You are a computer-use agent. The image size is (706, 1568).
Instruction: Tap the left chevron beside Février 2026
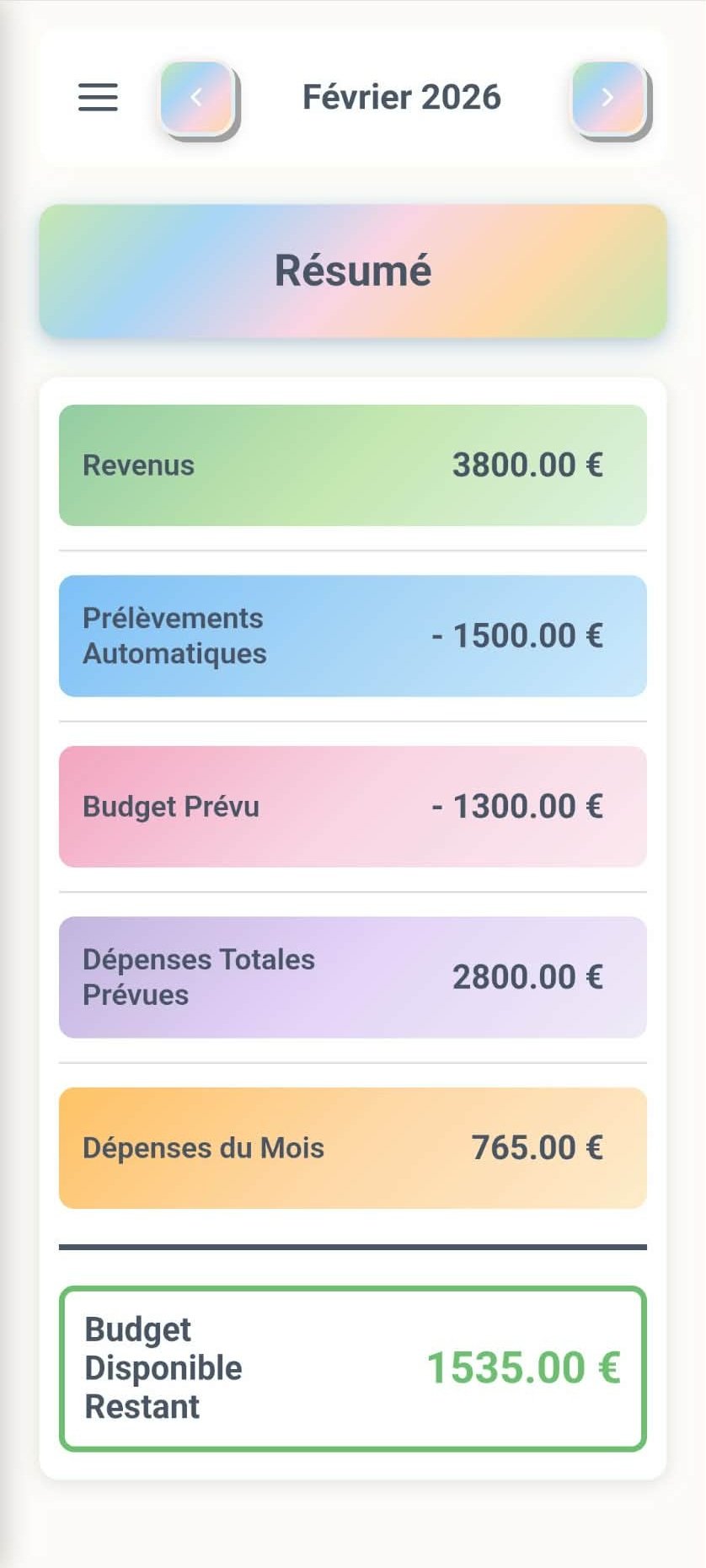[197, 97]
